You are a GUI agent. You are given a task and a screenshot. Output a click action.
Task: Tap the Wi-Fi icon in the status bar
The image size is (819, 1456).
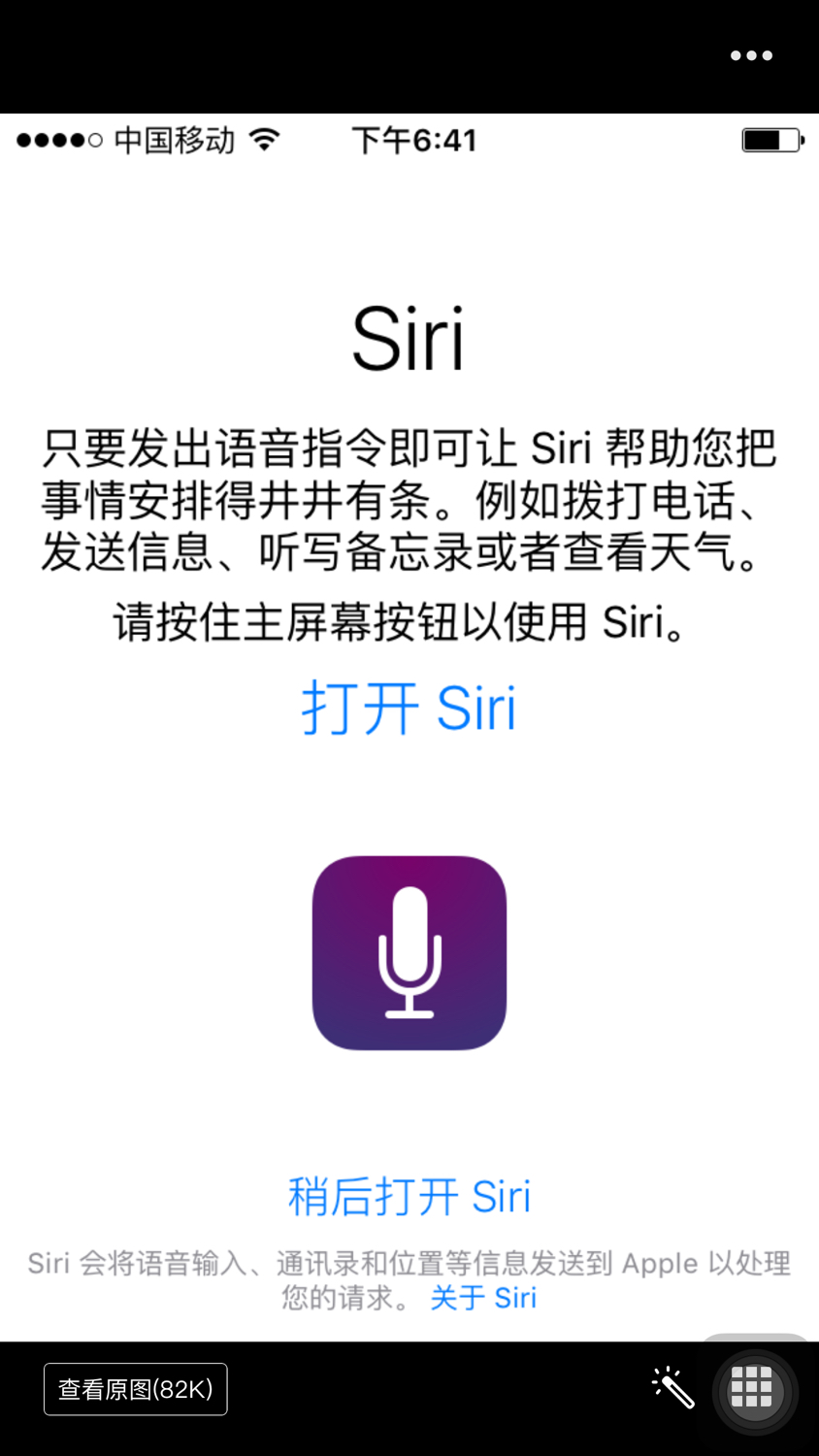click(x=262, y=139)
